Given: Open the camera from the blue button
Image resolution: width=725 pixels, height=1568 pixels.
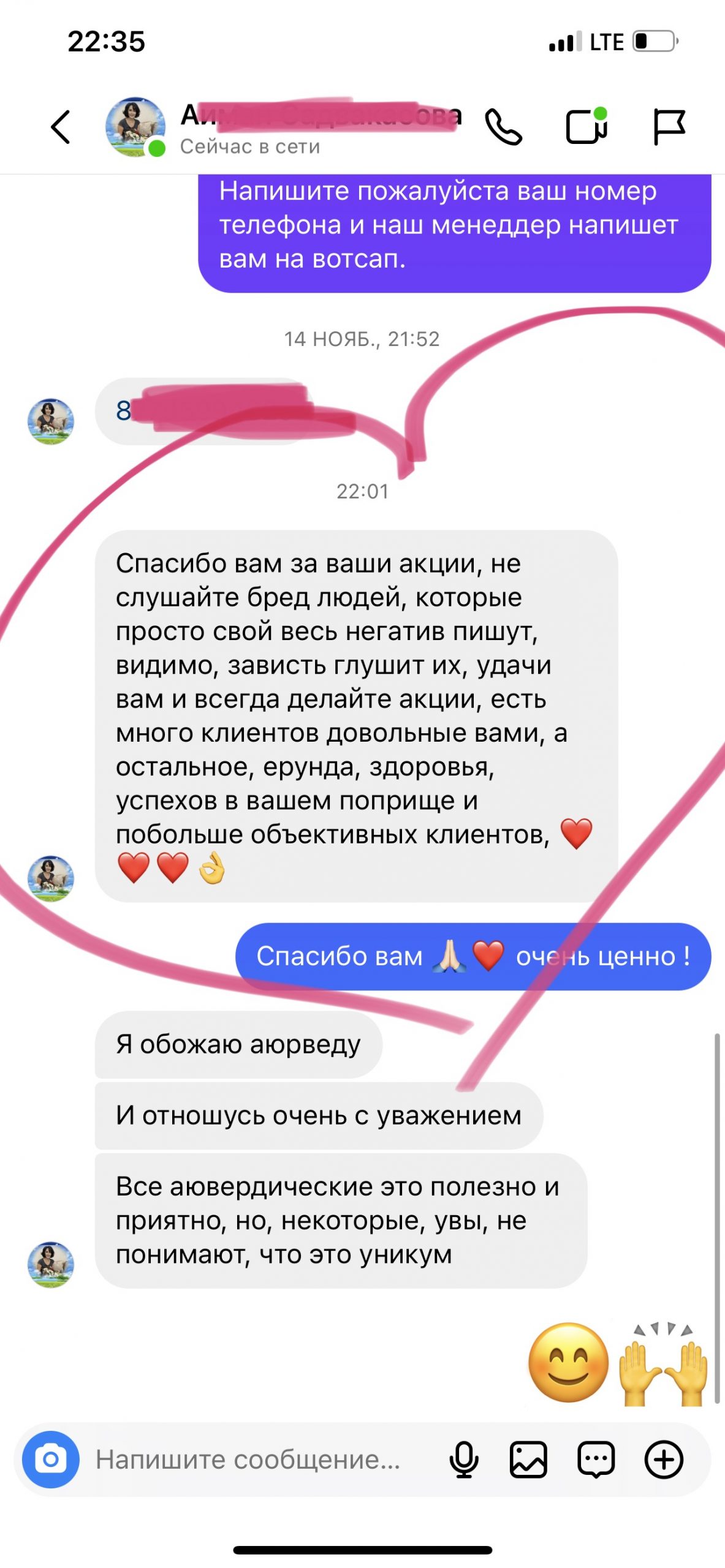Looking at the screenshot, I should coord(51,1459).
